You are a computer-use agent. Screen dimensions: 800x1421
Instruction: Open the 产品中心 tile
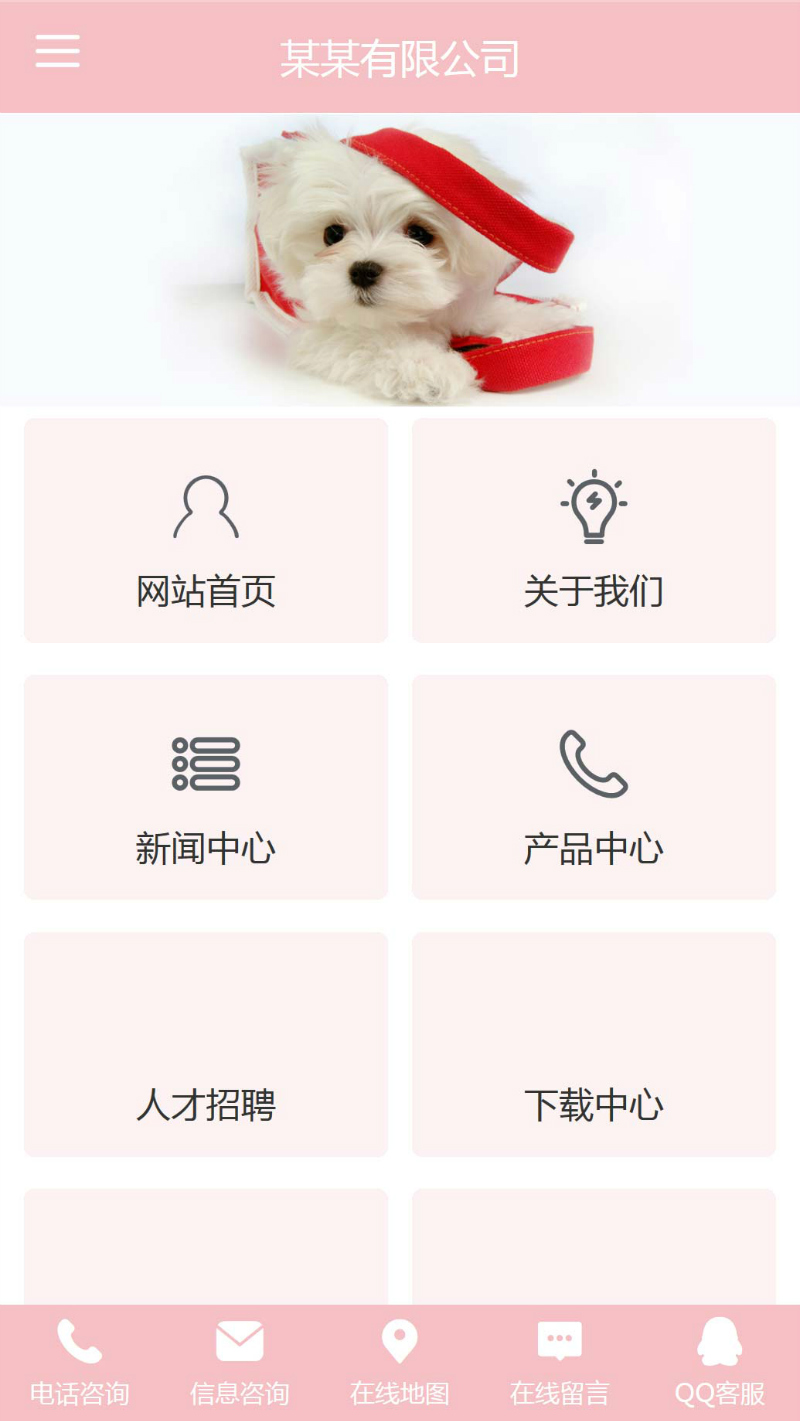click(x=594, y=787)
